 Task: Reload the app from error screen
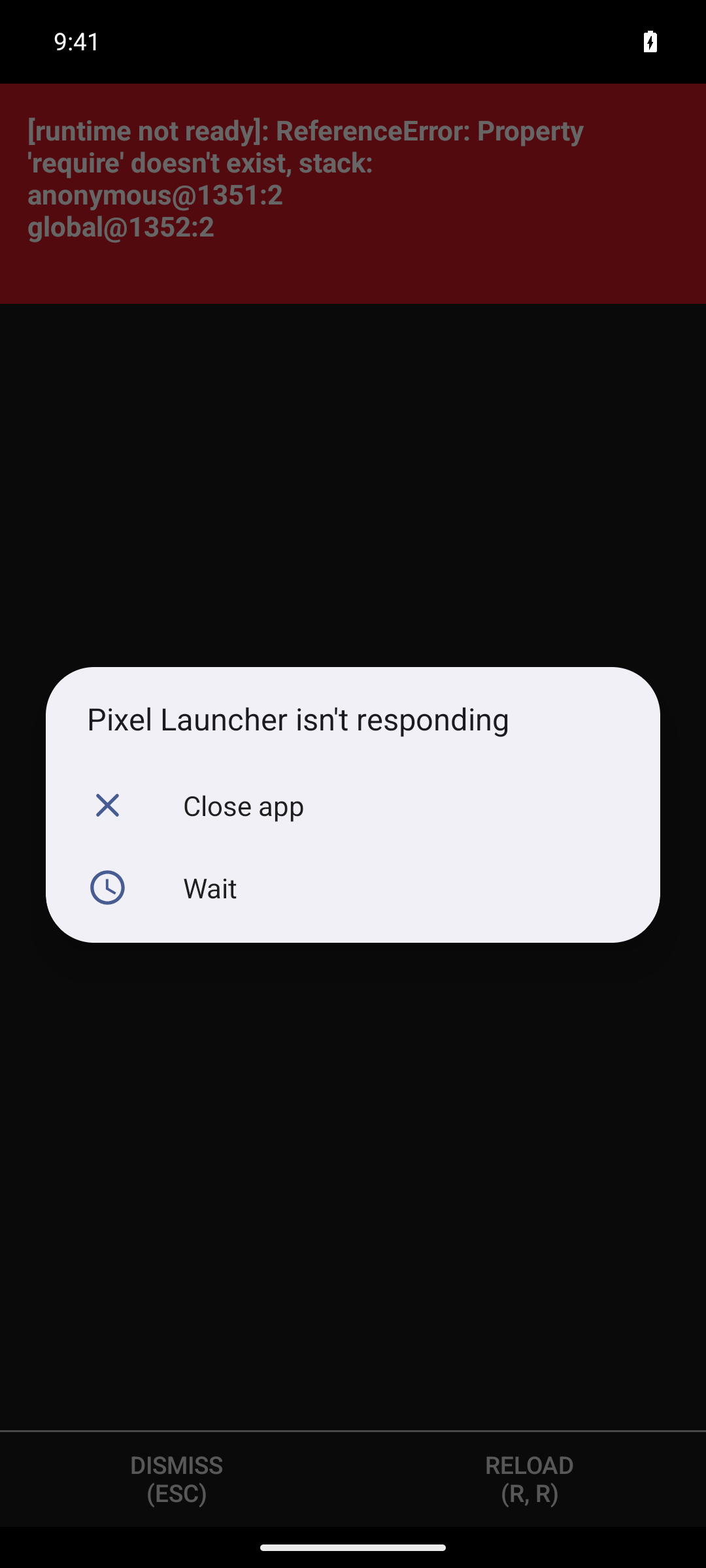pos(529,1479)
